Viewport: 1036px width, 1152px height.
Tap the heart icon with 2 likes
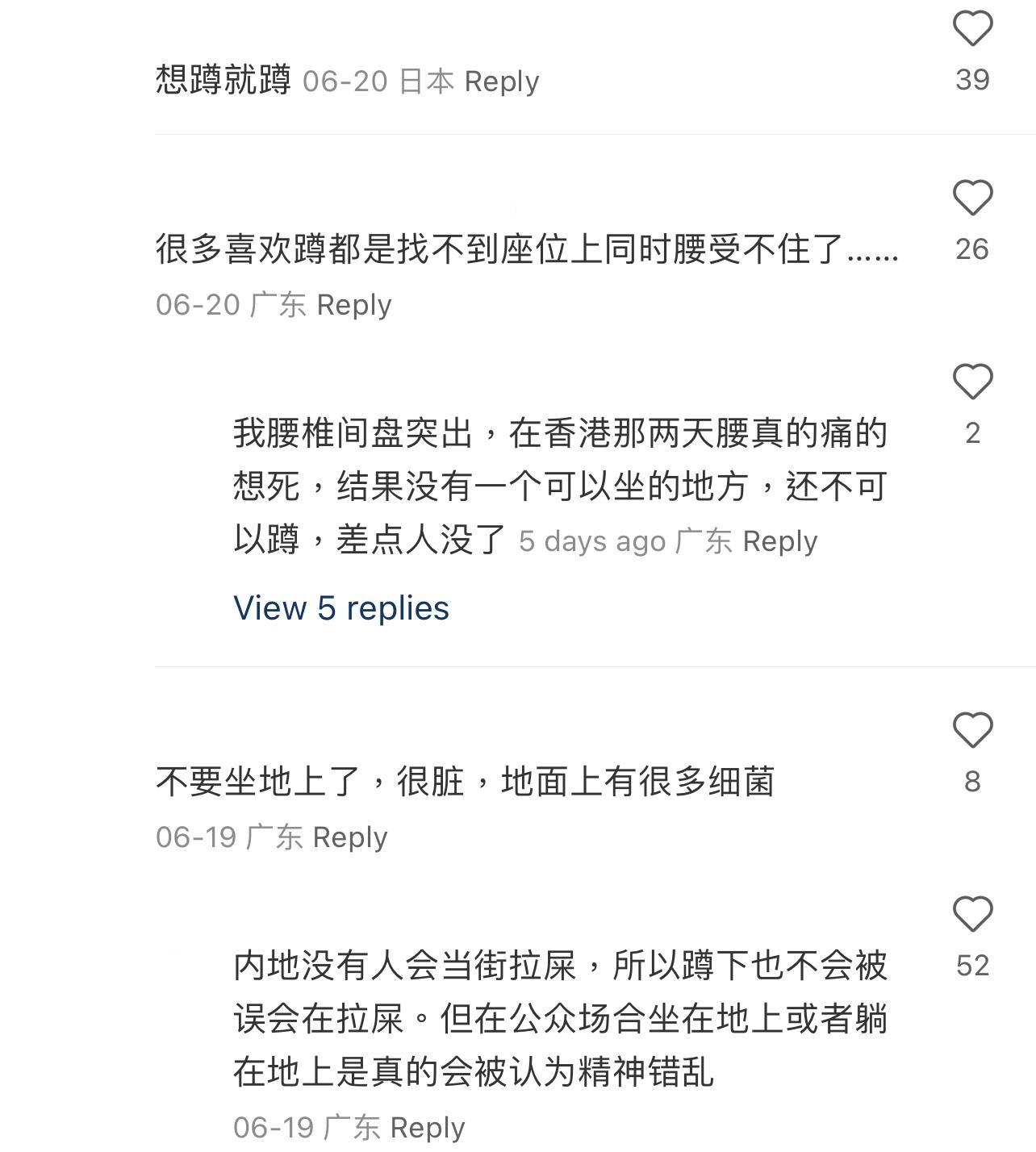pos(972,382)
